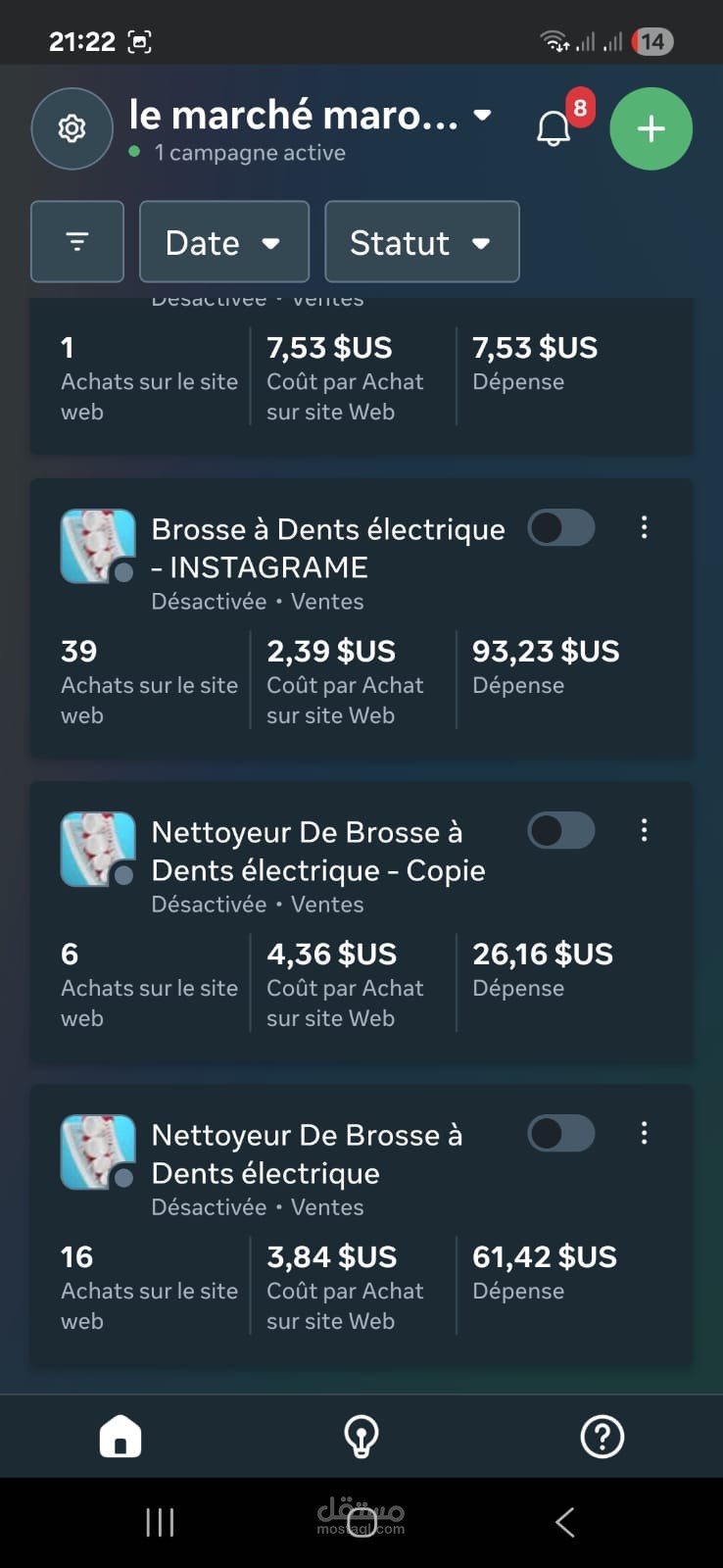723x1568 pixels.
Task: Open the help question mark tab
Action: click(x=602, y=1438)
